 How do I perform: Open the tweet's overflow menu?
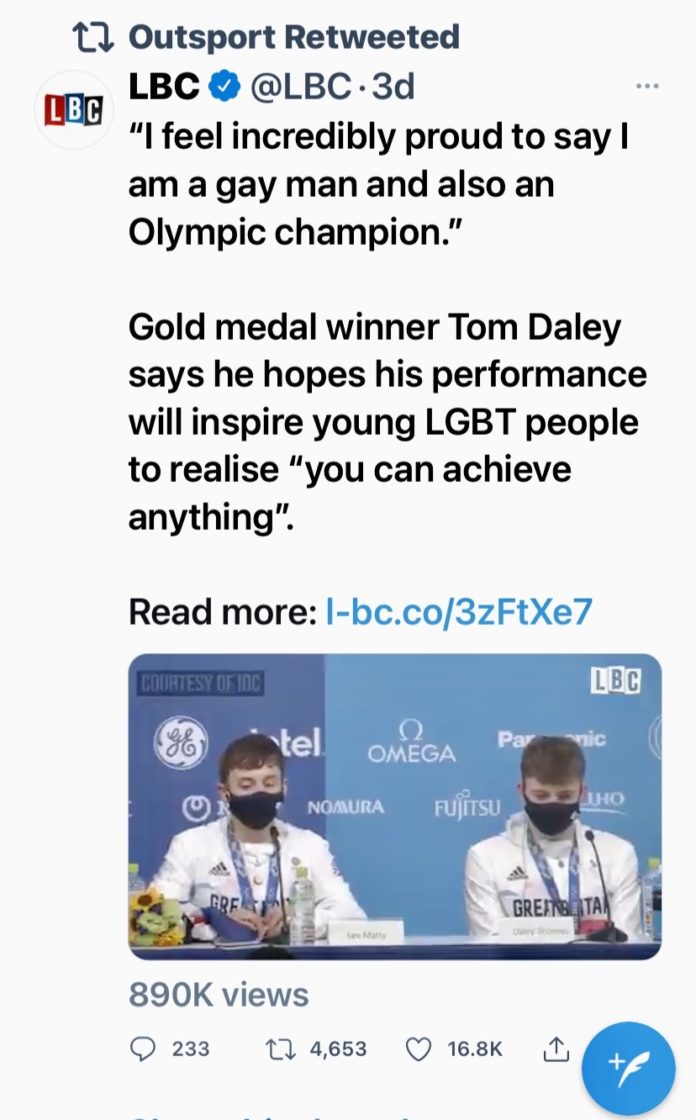click(647, 87)
